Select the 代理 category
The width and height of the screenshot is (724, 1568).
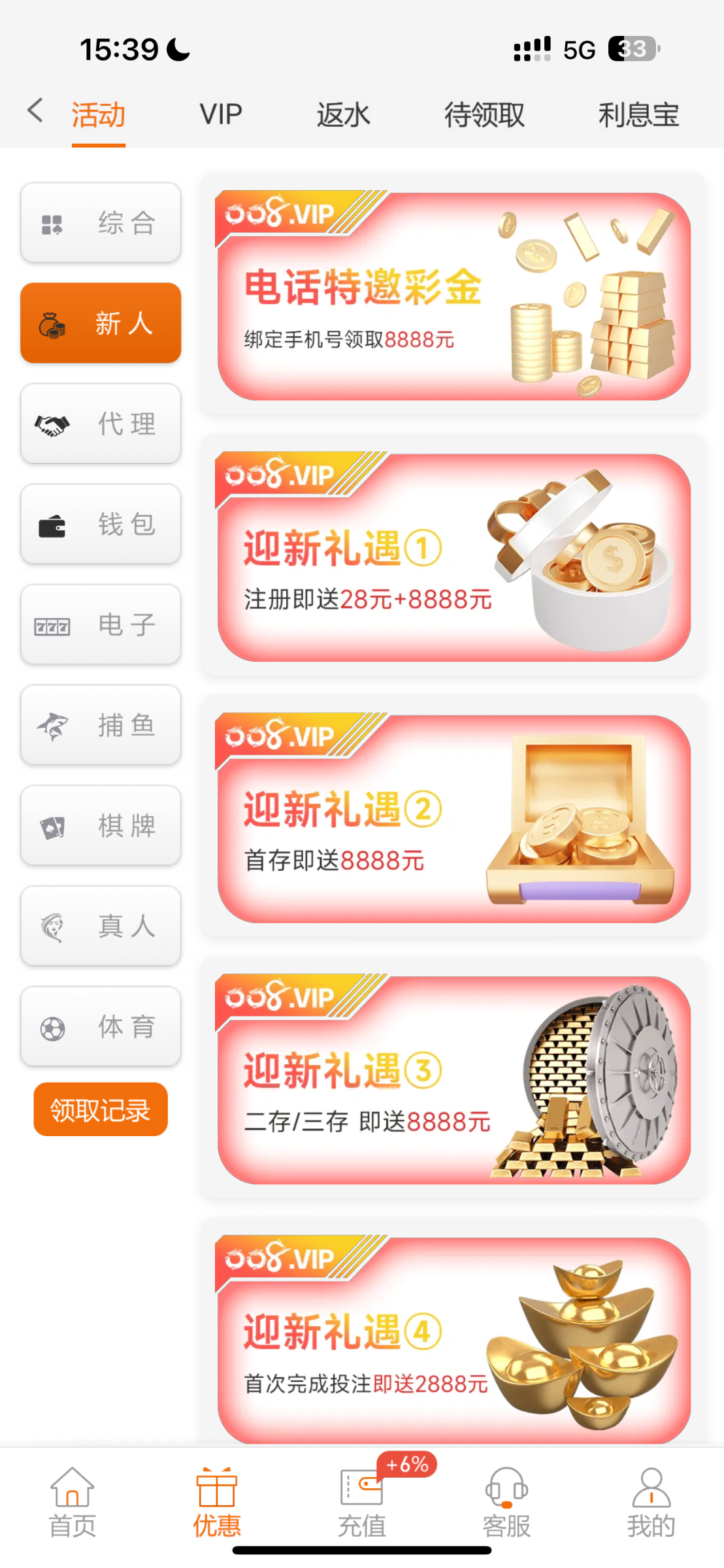click(101, 424)
